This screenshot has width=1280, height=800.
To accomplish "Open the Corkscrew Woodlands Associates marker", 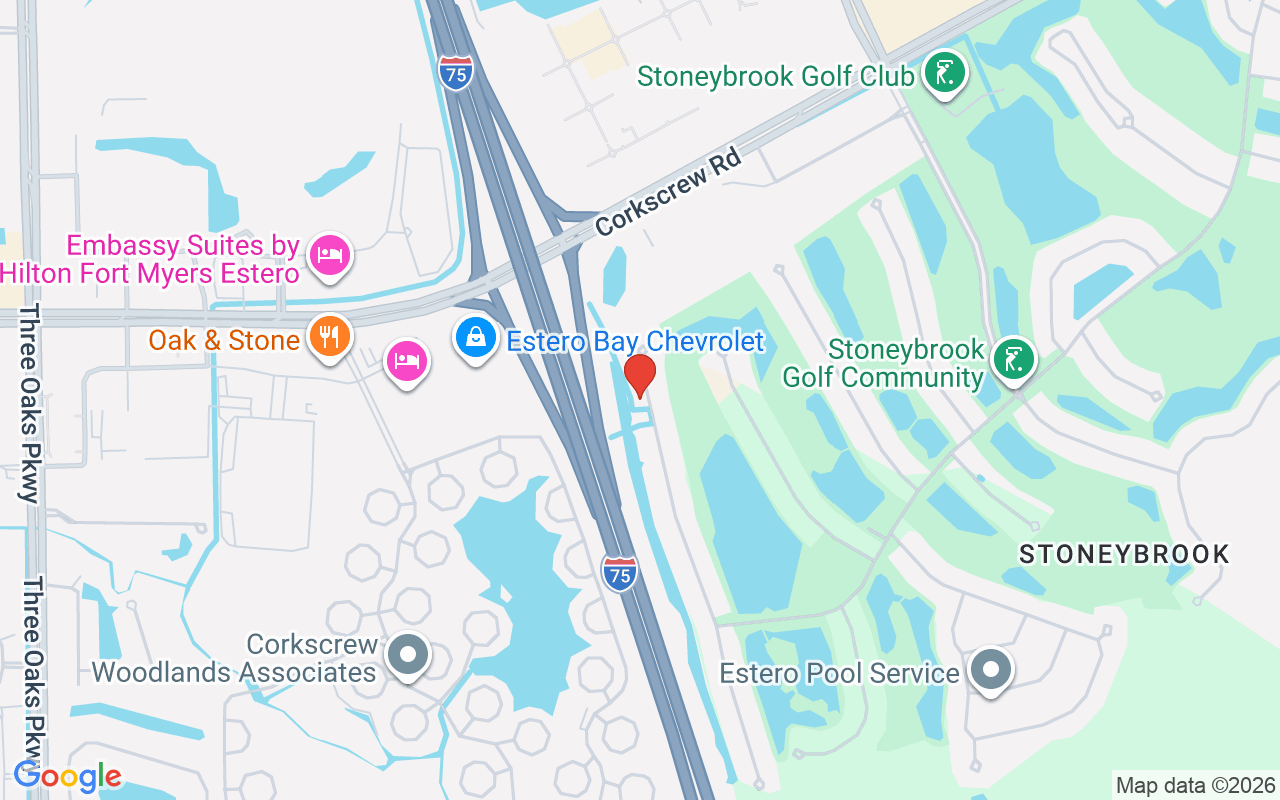I will pyautogui.click(x=407, y=655).
